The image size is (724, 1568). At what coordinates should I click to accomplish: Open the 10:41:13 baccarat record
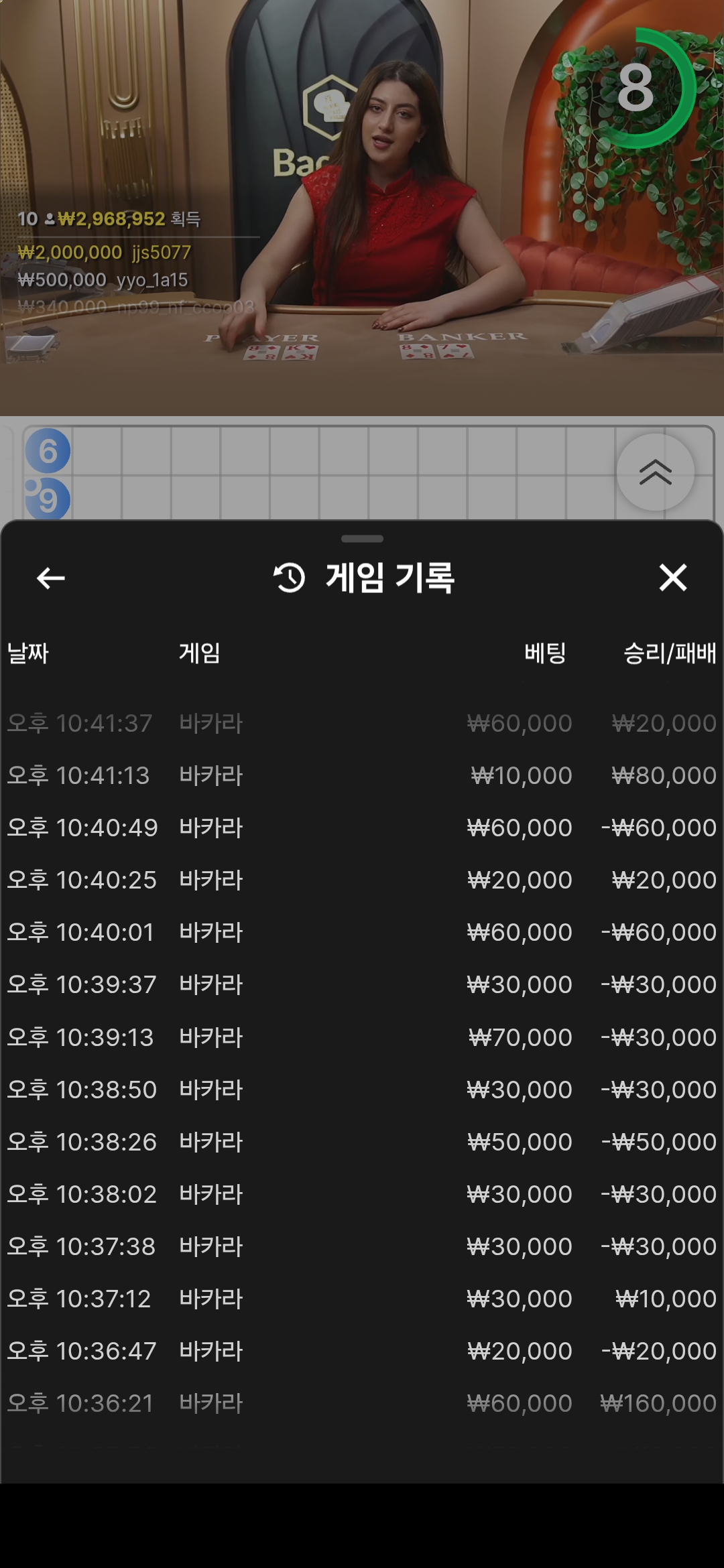coord(362,775)
